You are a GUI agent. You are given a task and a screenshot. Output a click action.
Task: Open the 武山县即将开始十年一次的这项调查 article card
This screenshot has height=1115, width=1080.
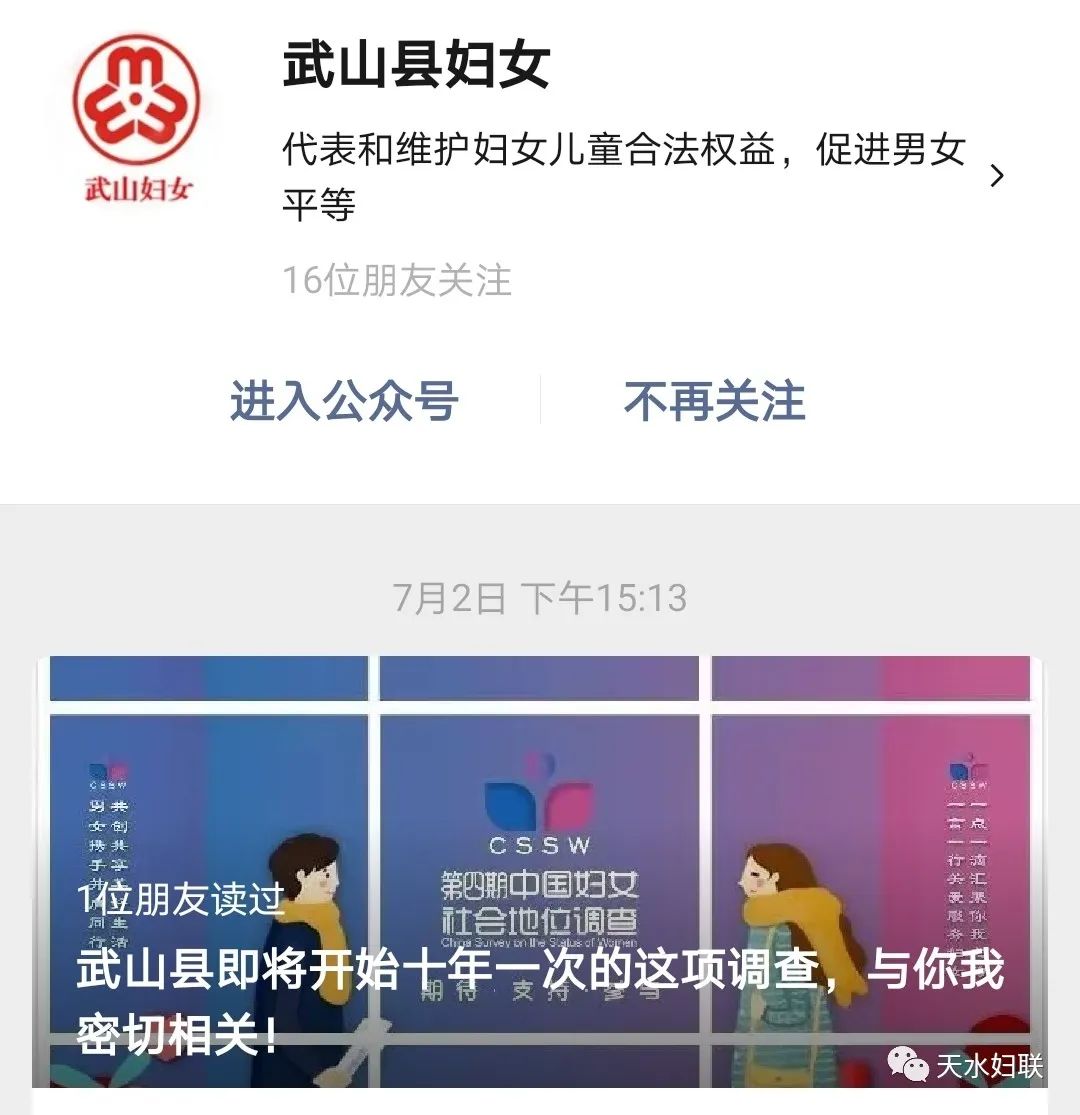pyautogui.click(x=540, y=870)
